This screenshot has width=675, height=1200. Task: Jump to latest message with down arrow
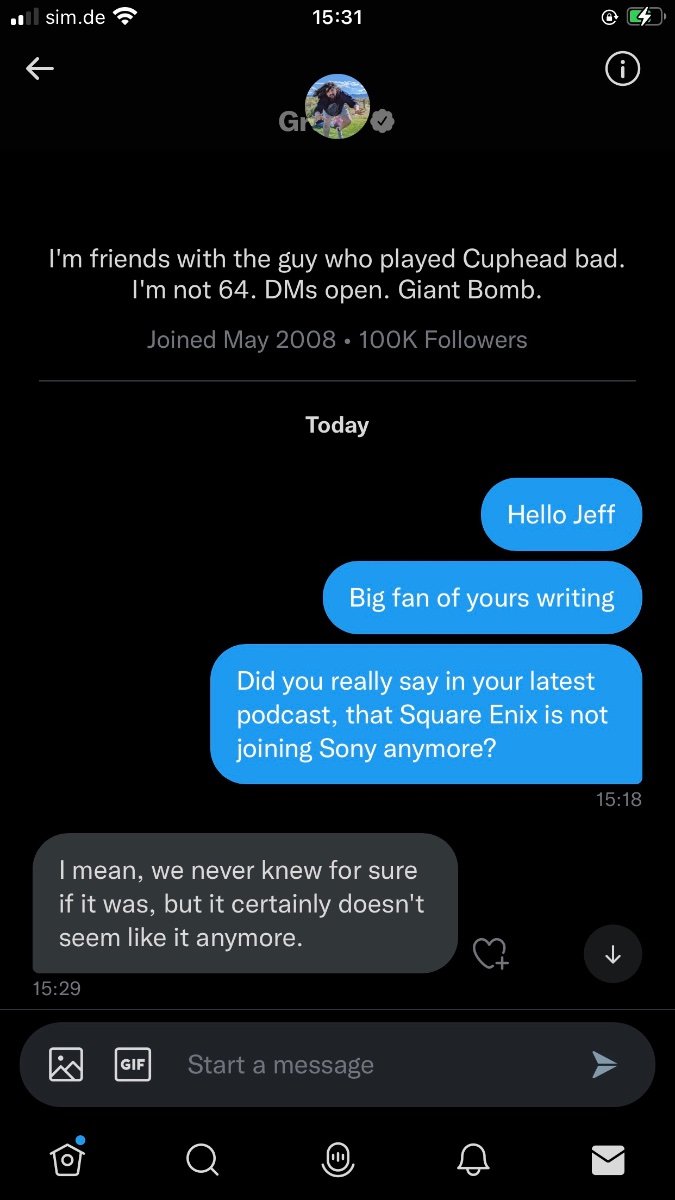pyautogui.click(x=613, y=955)
